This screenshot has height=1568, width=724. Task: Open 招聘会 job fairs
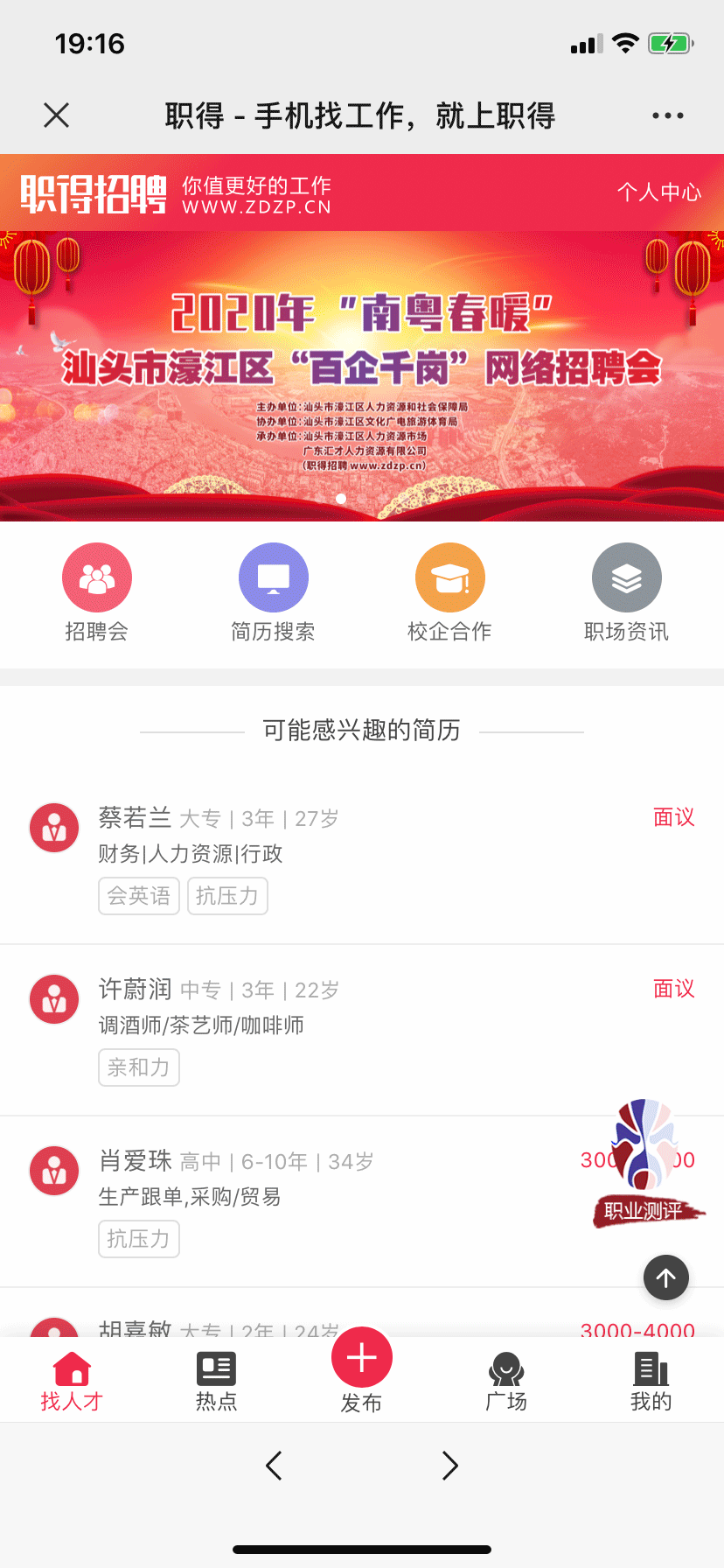pos(97,592)
